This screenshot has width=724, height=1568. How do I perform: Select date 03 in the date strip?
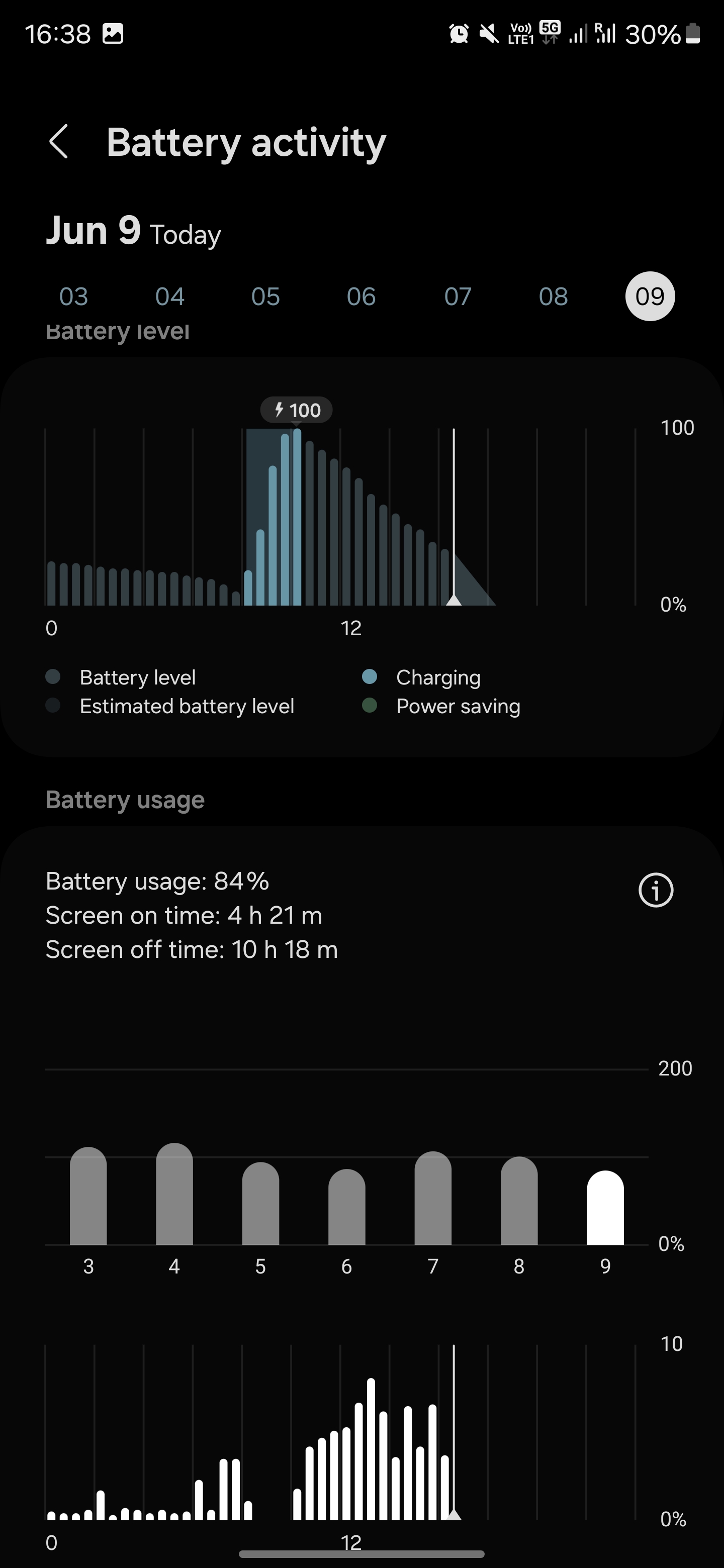(74, 297)
